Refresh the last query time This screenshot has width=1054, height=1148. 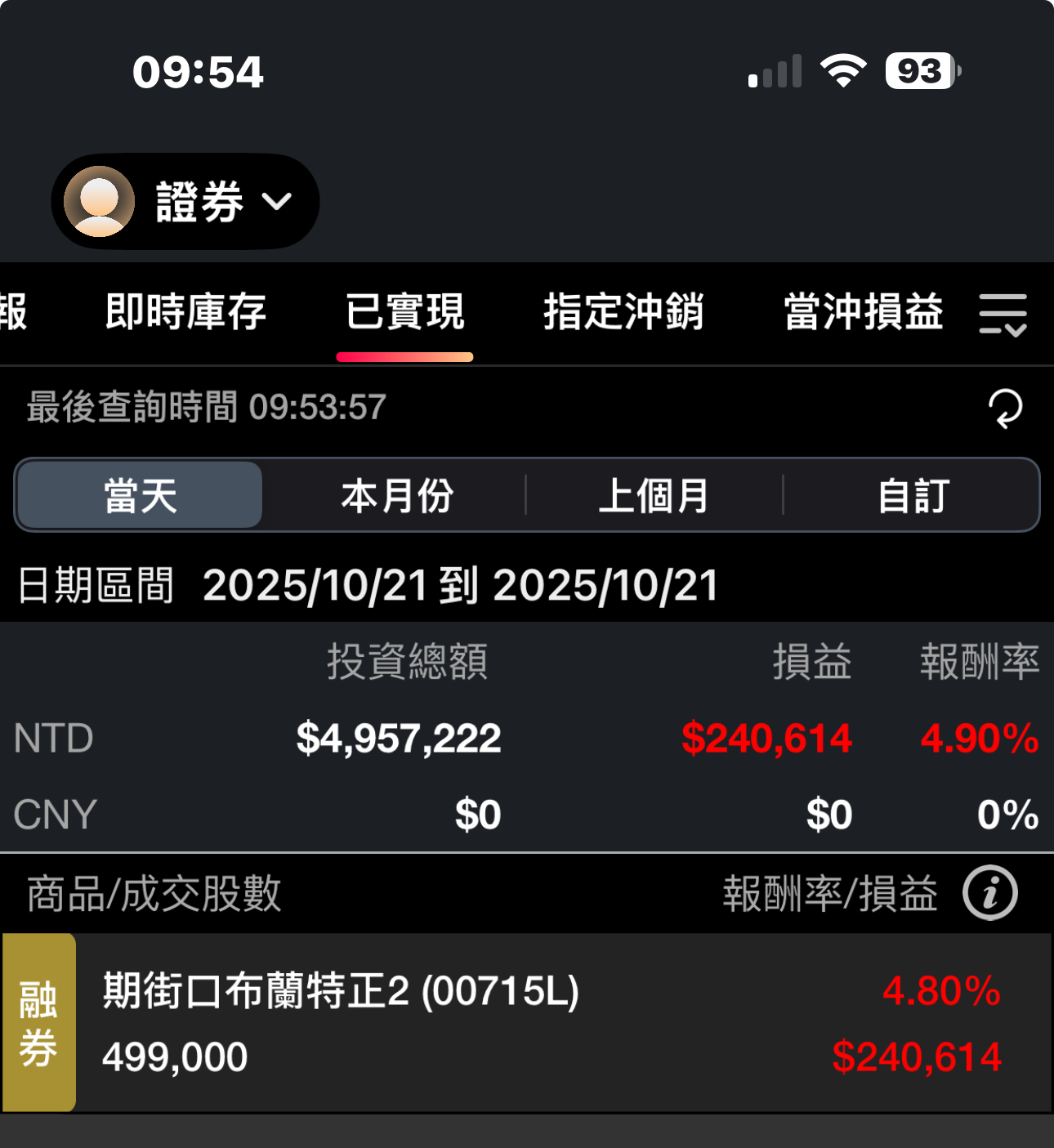pyautogui.click(x=1004, y=408)
